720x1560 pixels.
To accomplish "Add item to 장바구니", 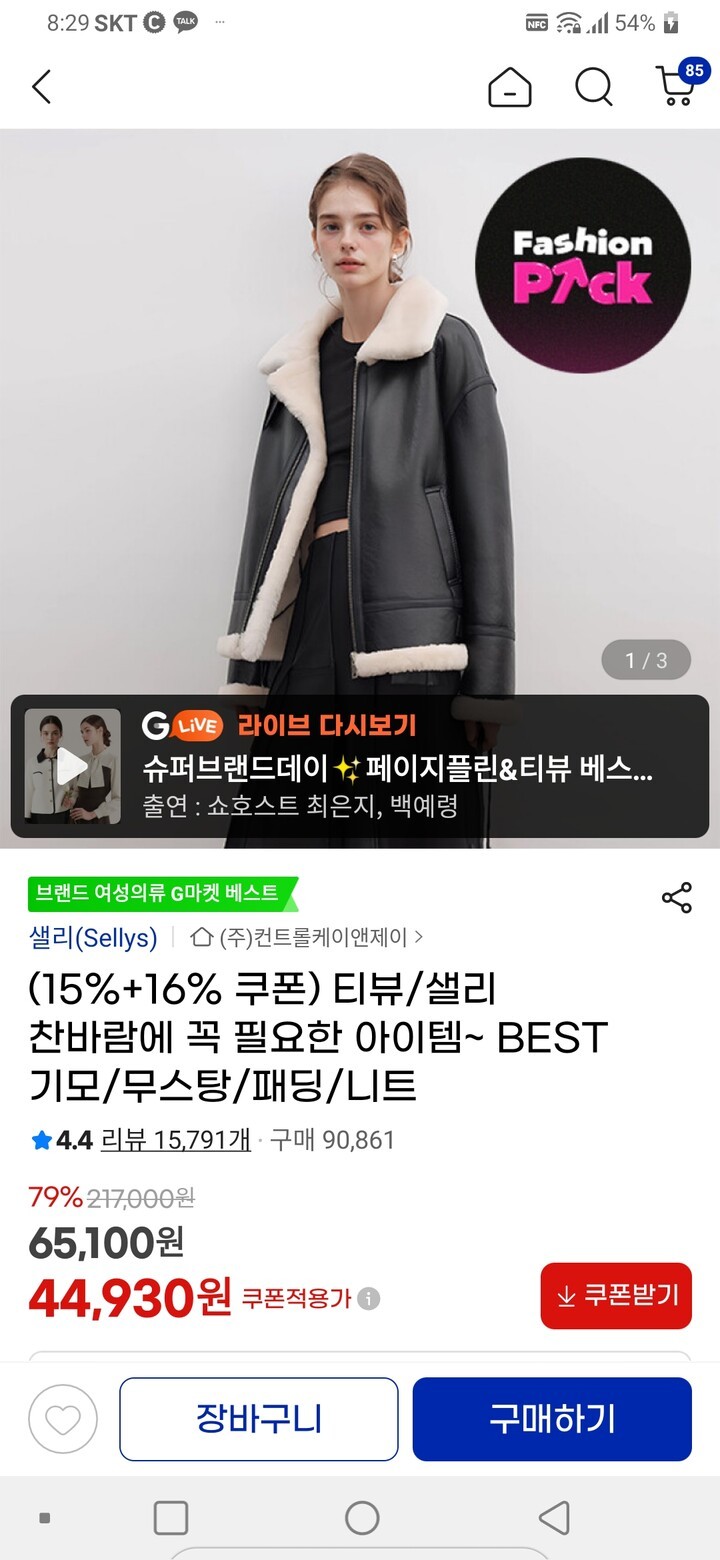I will tap(258, 1419).
